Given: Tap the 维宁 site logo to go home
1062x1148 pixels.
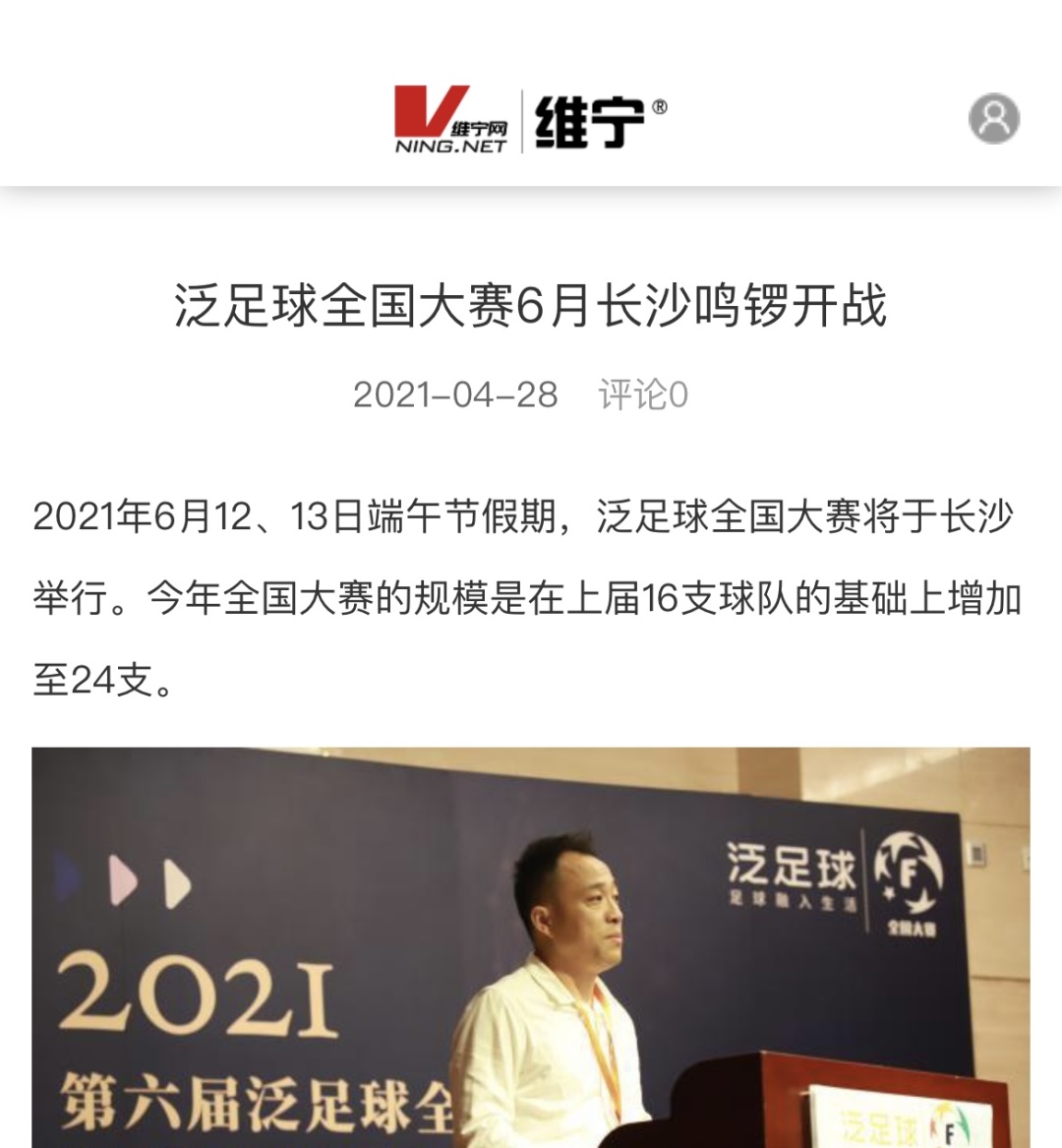Looking at the screenshot, I should (529, 120).
